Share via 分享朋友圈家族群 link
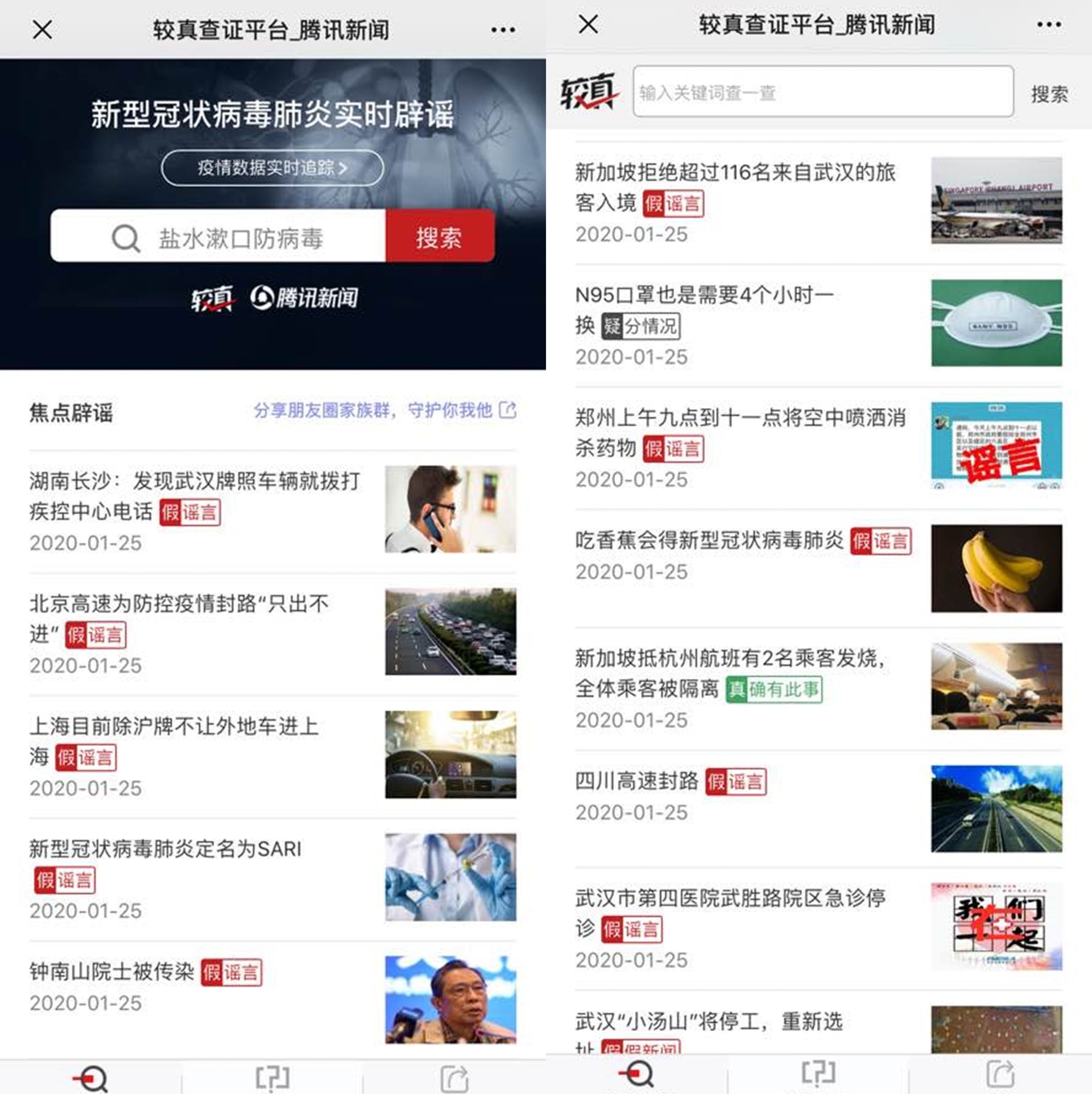 384,410
